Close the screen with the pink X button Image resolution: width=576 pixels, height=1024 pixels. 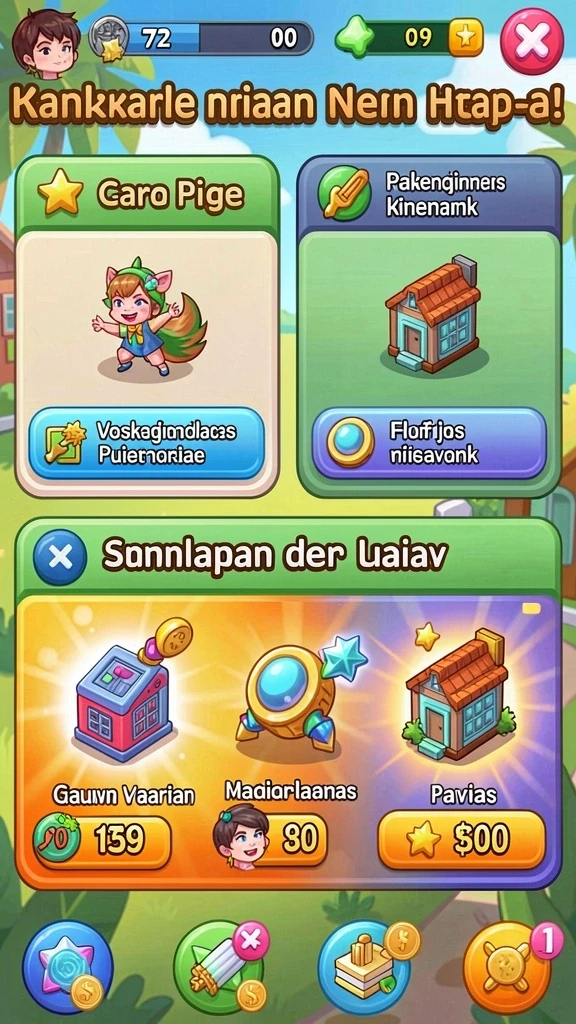pos(532,42)
